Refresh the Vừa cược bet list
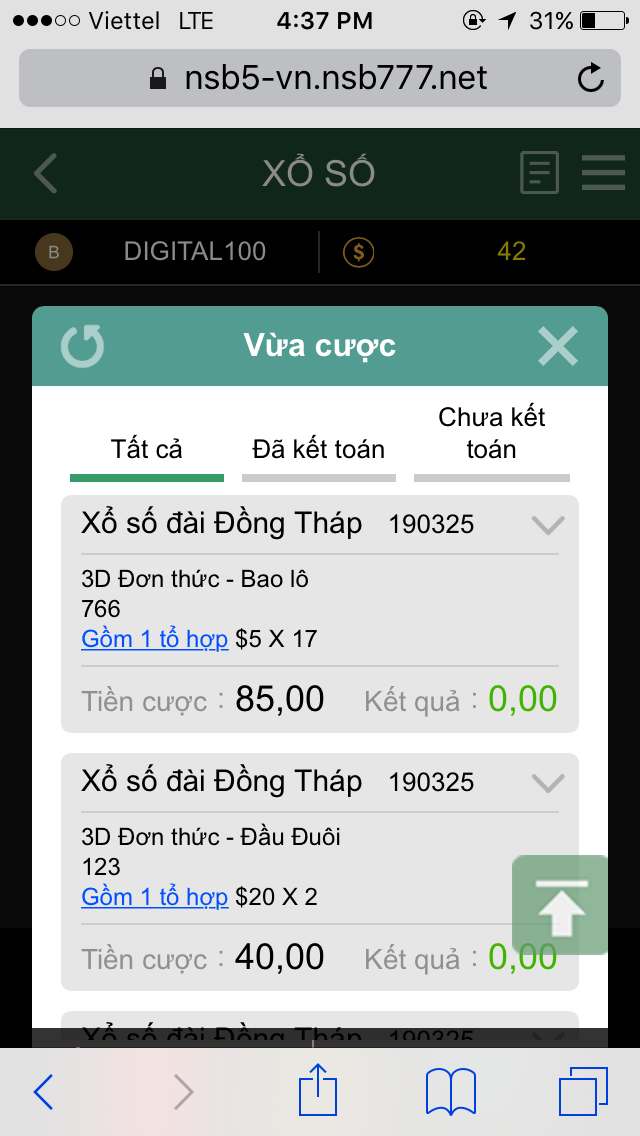Screen dimensions: 640x1136 coord(82,346)
